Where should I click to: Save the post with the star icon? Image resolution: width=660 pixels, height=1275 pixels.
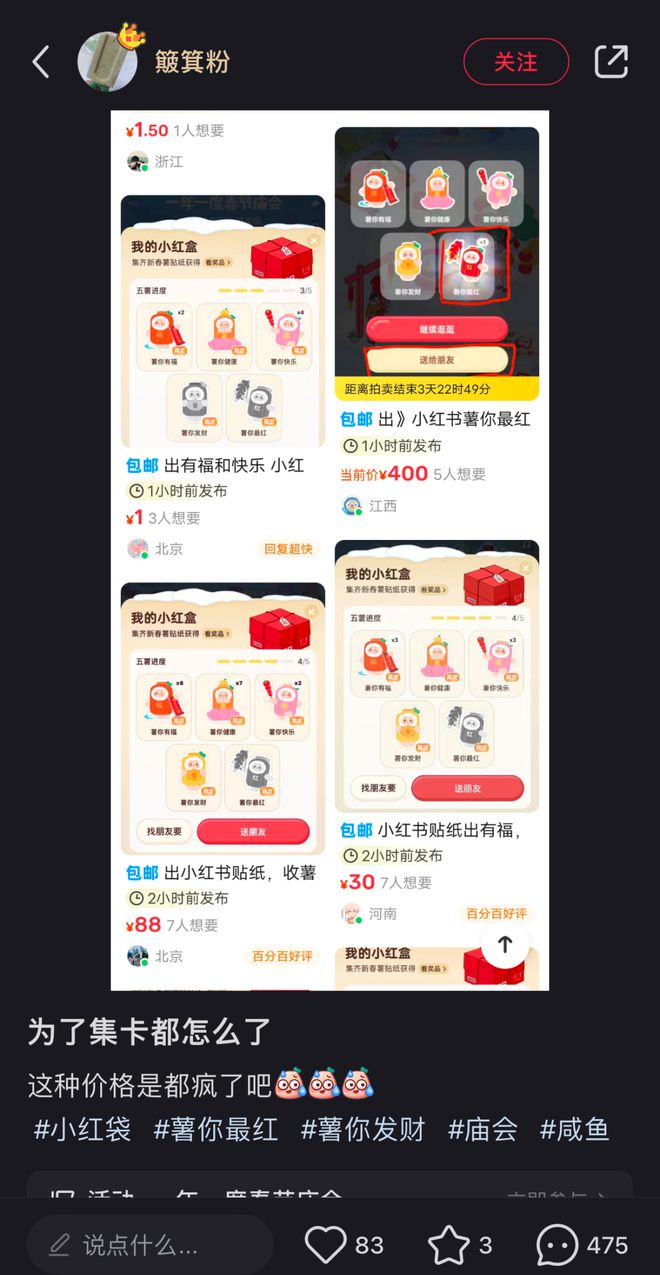pos(449,1245)
